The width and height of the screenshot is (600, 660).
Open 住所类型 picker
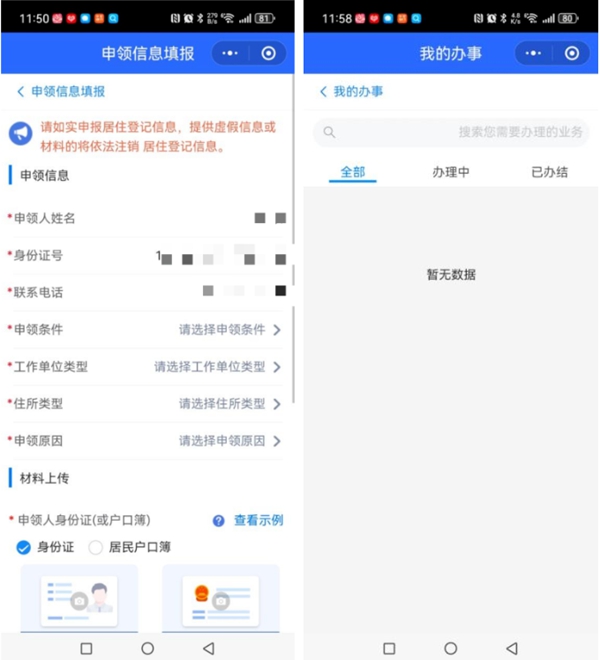click(229, 404)
